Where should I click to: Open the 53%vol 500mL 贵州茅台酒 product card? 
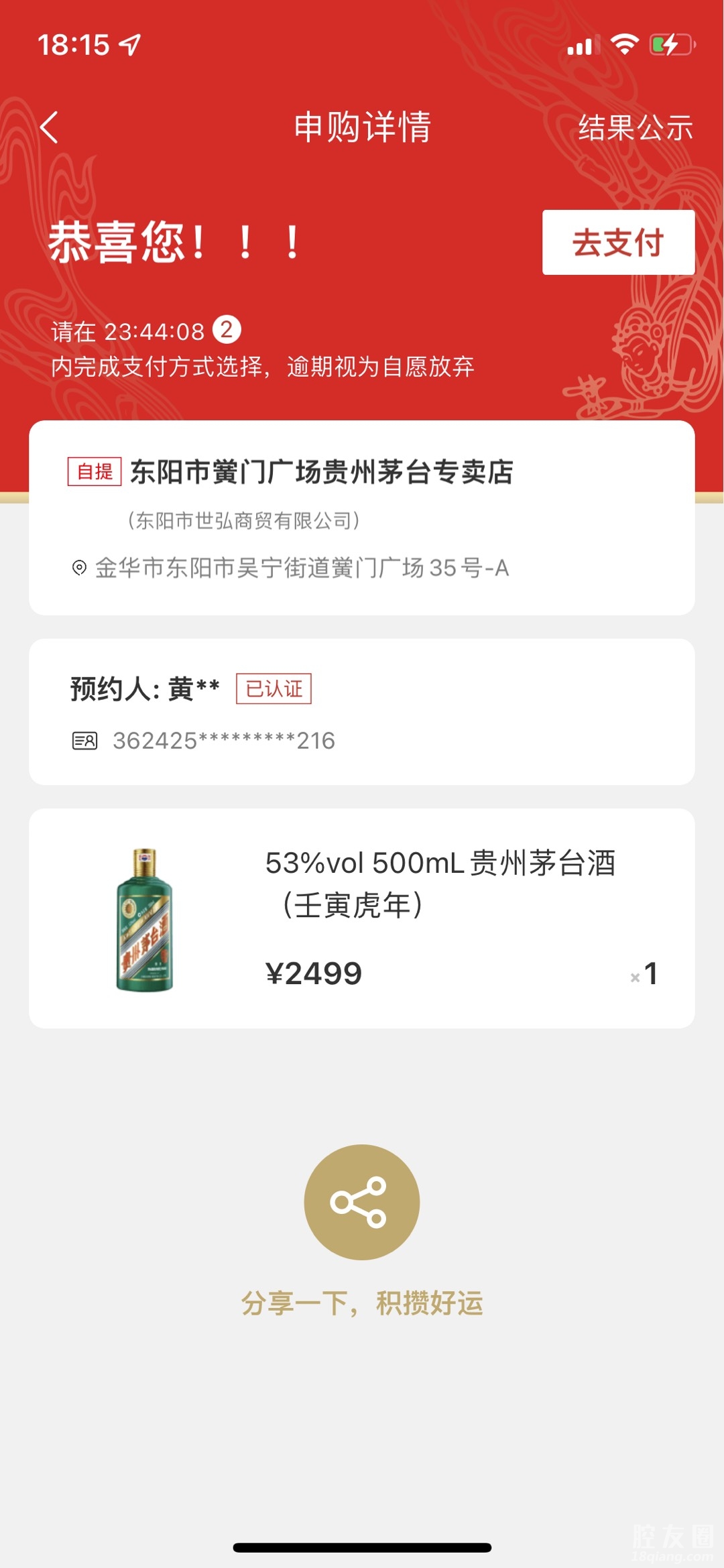coord(361,918)
